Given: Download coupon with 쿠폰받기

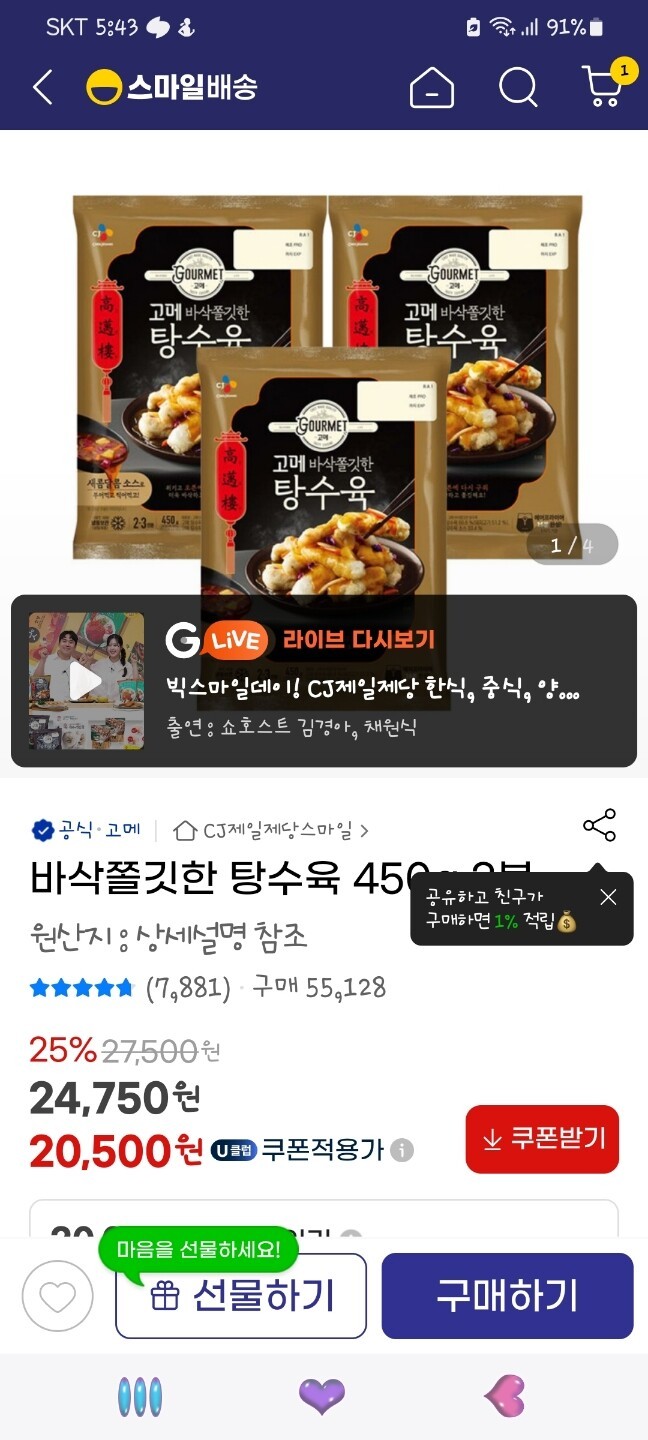Looking at the screenshot, I should (x=542, y=1139).
